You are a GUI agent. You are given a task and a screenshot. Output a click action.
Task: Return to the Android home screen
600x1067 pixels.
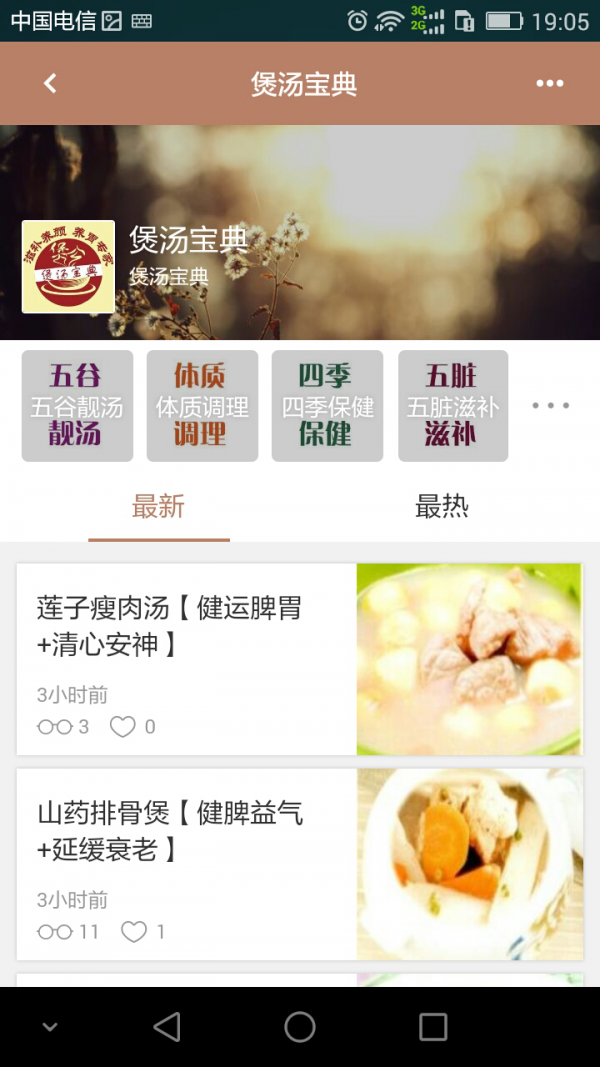(300, 1026)
